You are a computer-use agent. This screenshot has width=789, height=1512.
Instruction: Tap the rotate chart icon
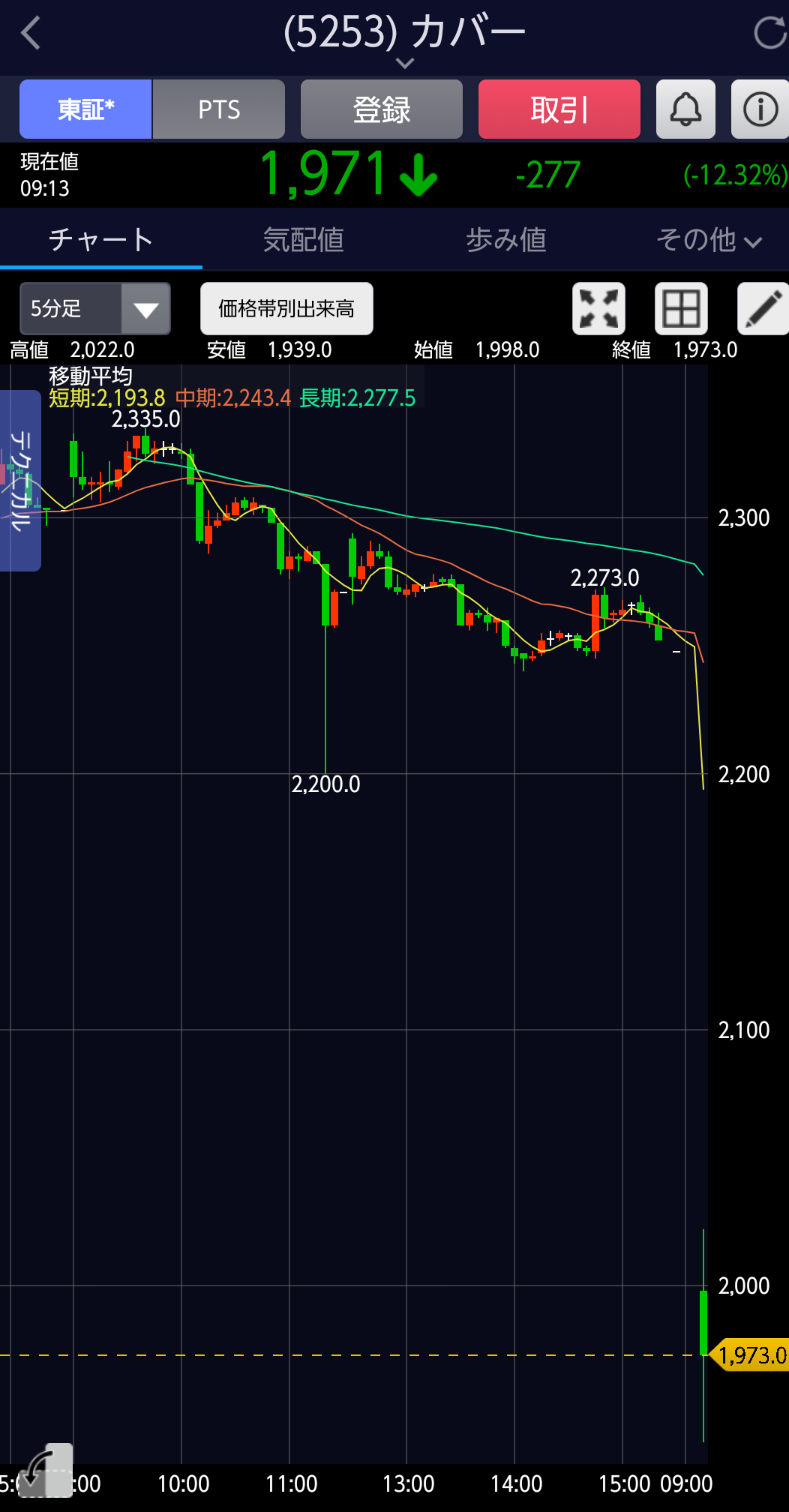point(45,1470)
